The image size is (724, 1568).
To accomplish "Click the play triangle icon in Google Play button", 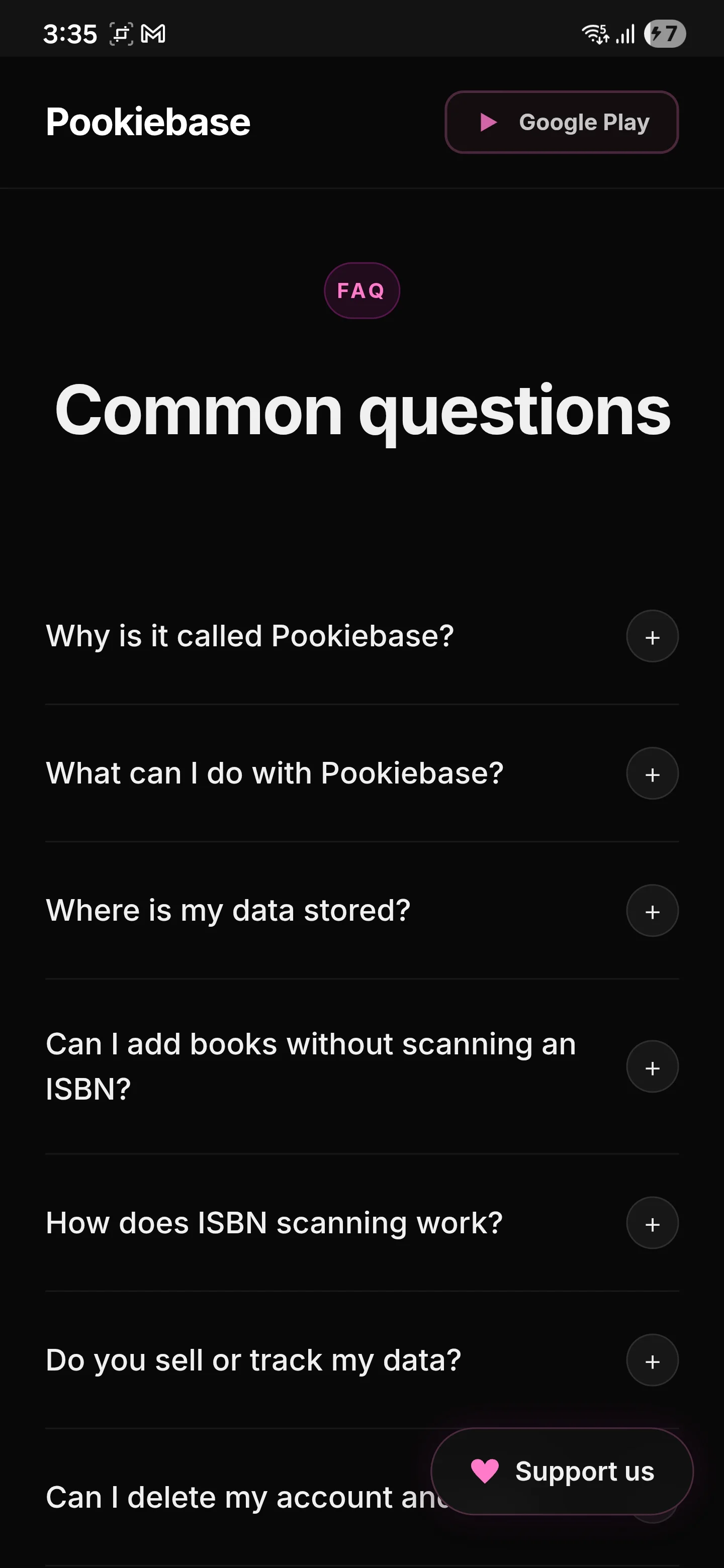I will click(x=487, y=122).
